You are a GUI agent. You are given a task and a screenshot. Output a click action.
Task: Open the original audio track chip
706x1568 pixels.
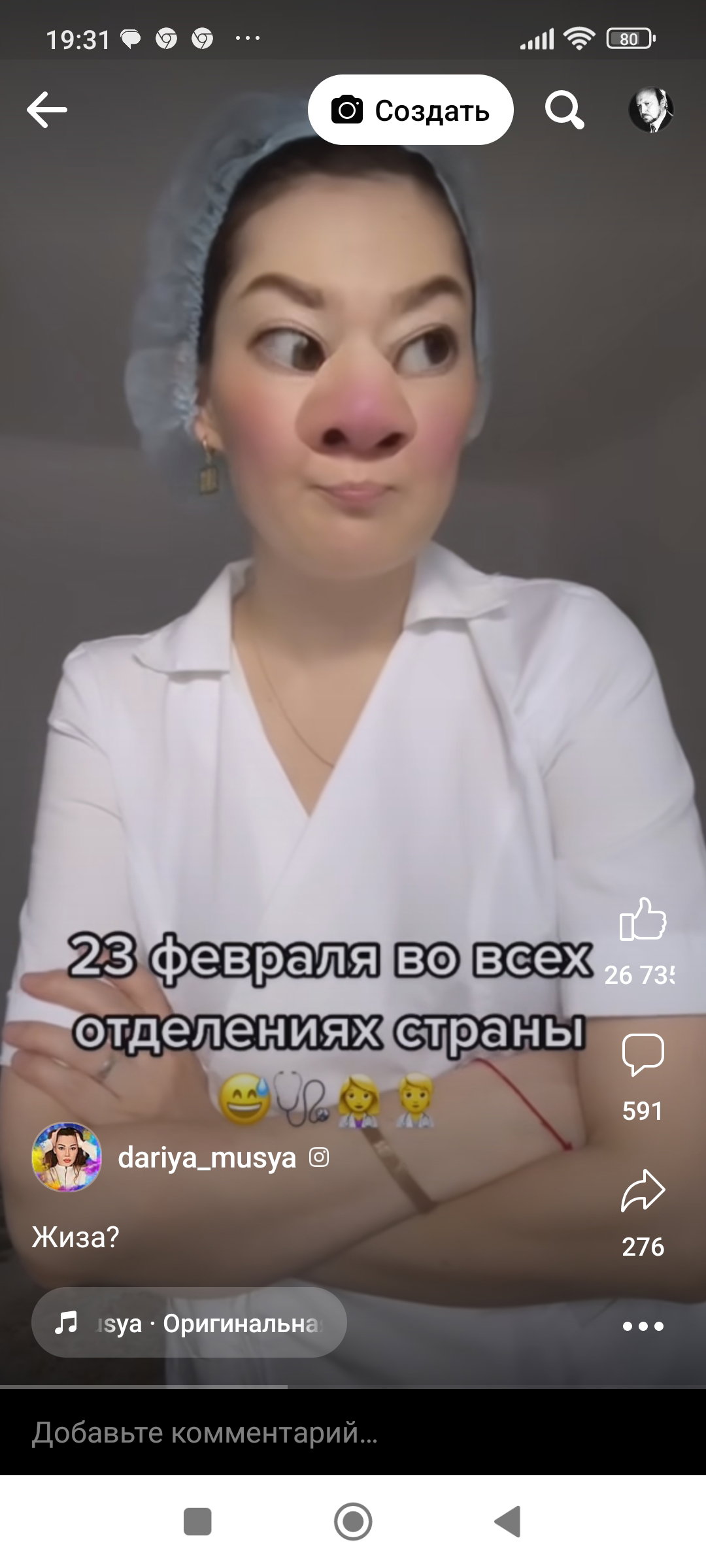(189, 1323)
